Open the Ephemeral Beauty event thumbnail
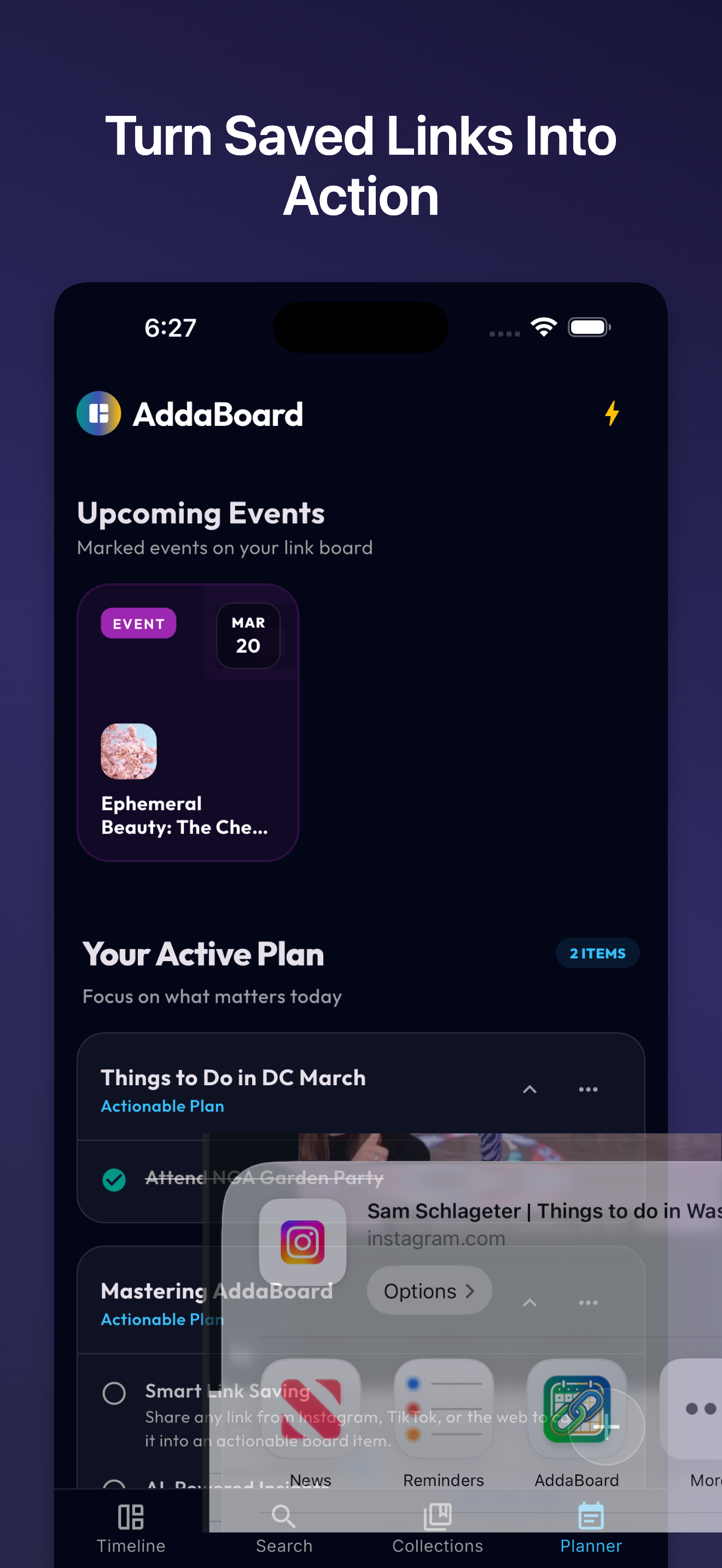722x1568 pixels. [x=129, y=751]
